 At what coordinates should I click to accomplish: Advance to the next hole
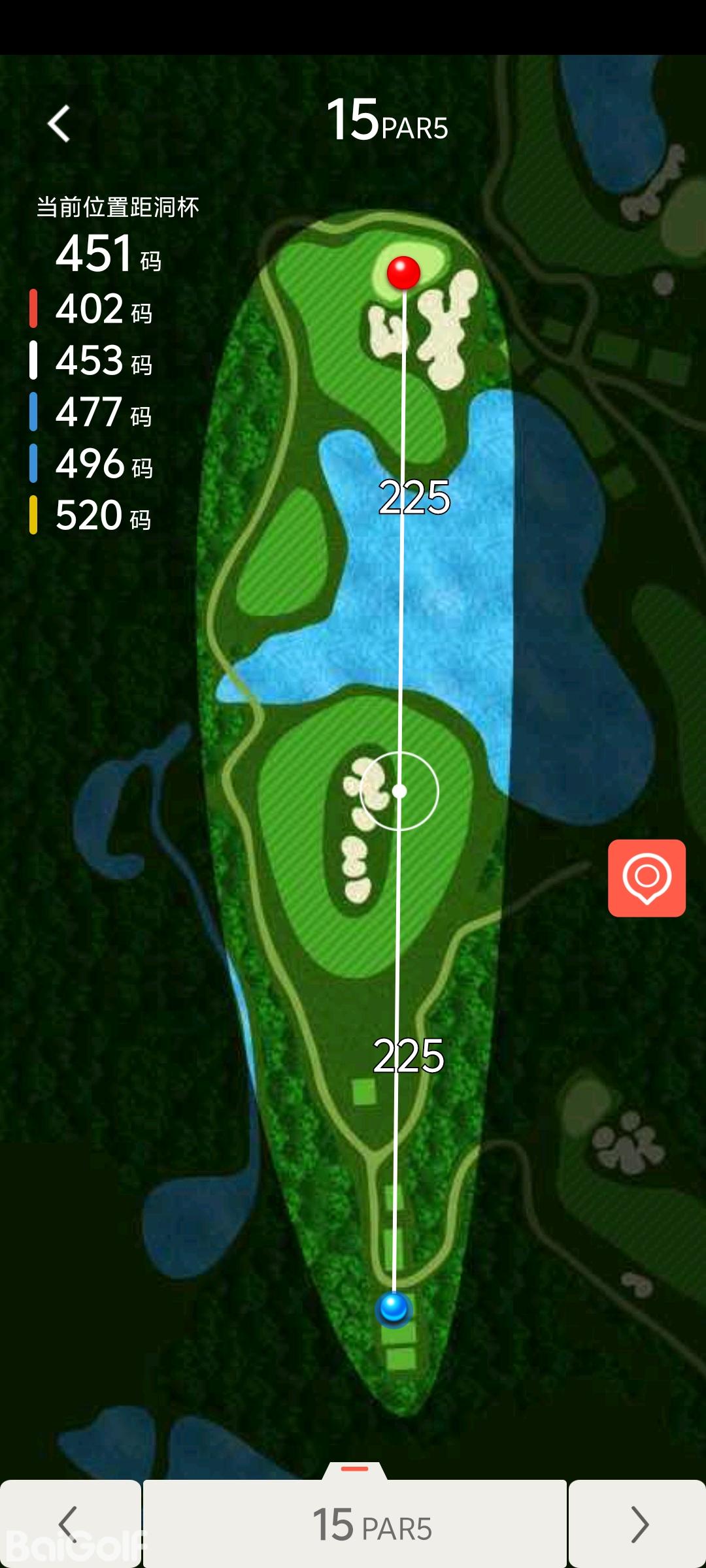coord(638,1524)
